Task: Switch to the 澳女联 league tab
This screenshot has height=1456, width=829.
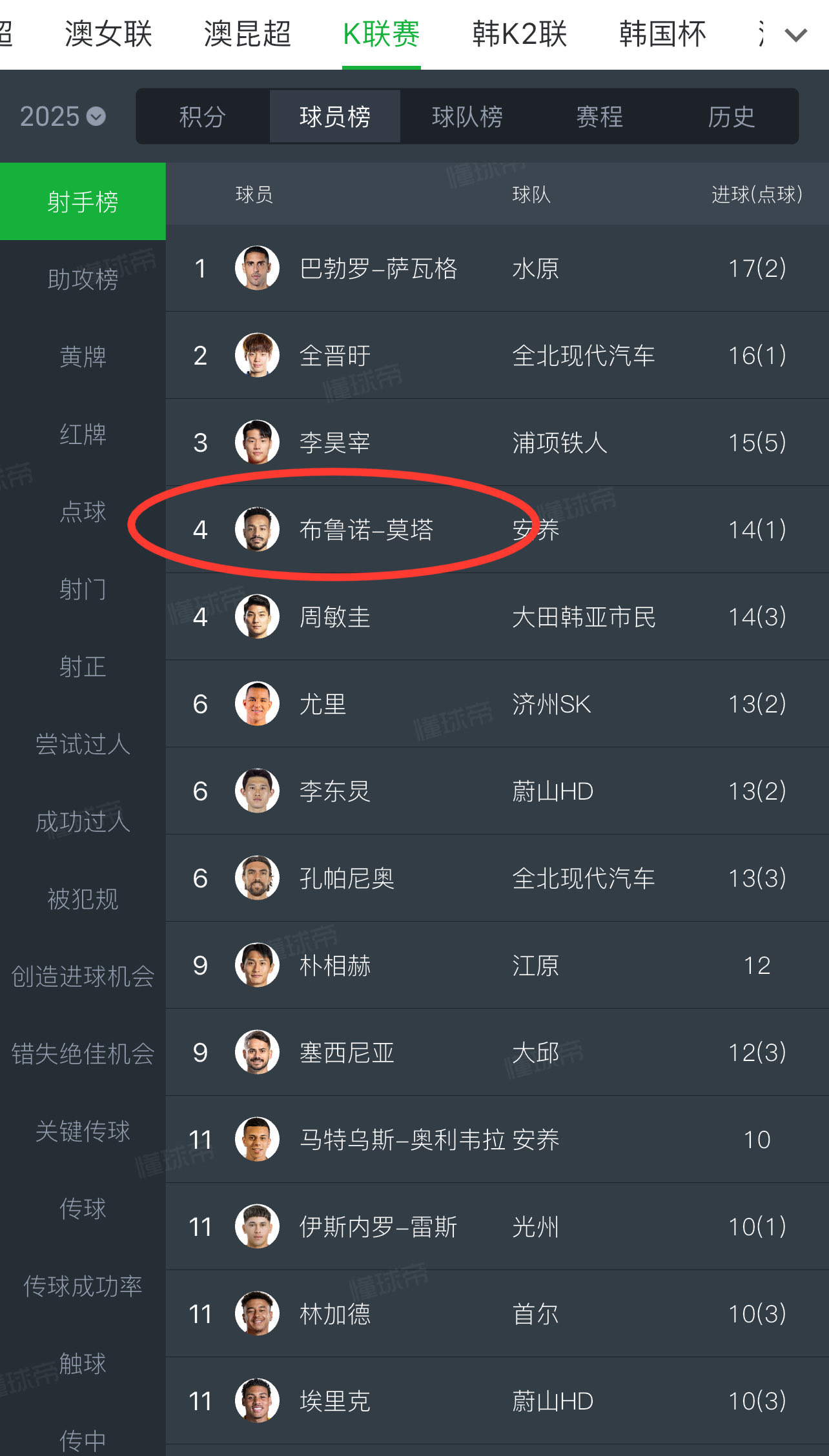Action: click(108, 34)
